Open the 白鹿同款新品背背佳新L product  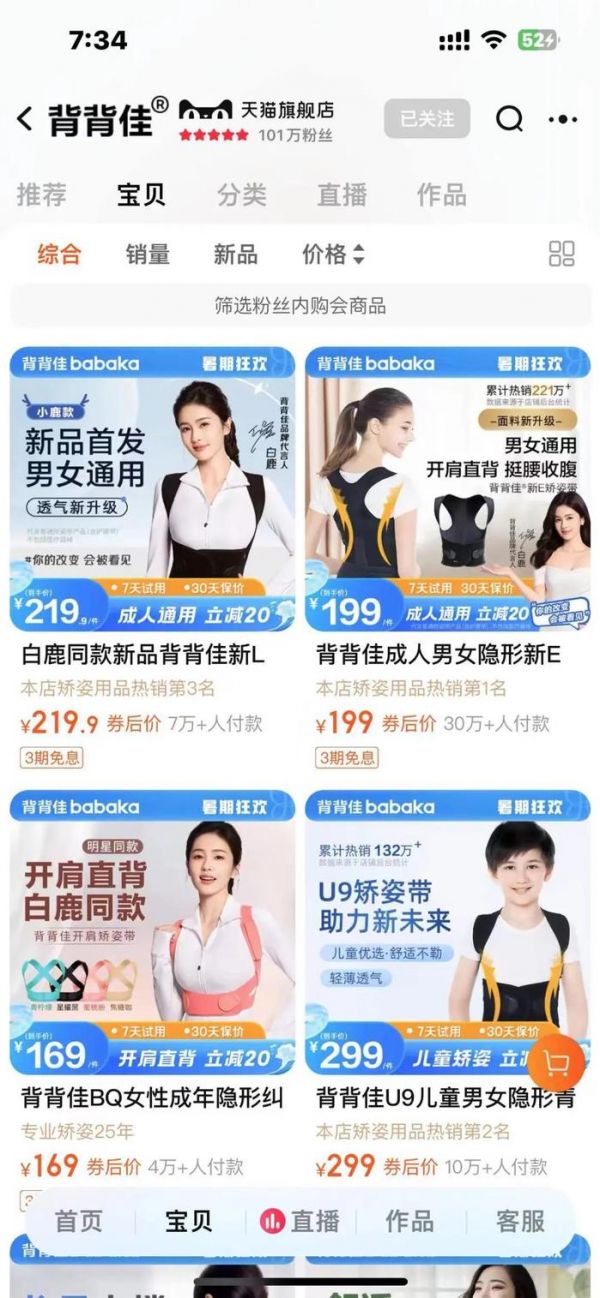(x=152, y=490)
